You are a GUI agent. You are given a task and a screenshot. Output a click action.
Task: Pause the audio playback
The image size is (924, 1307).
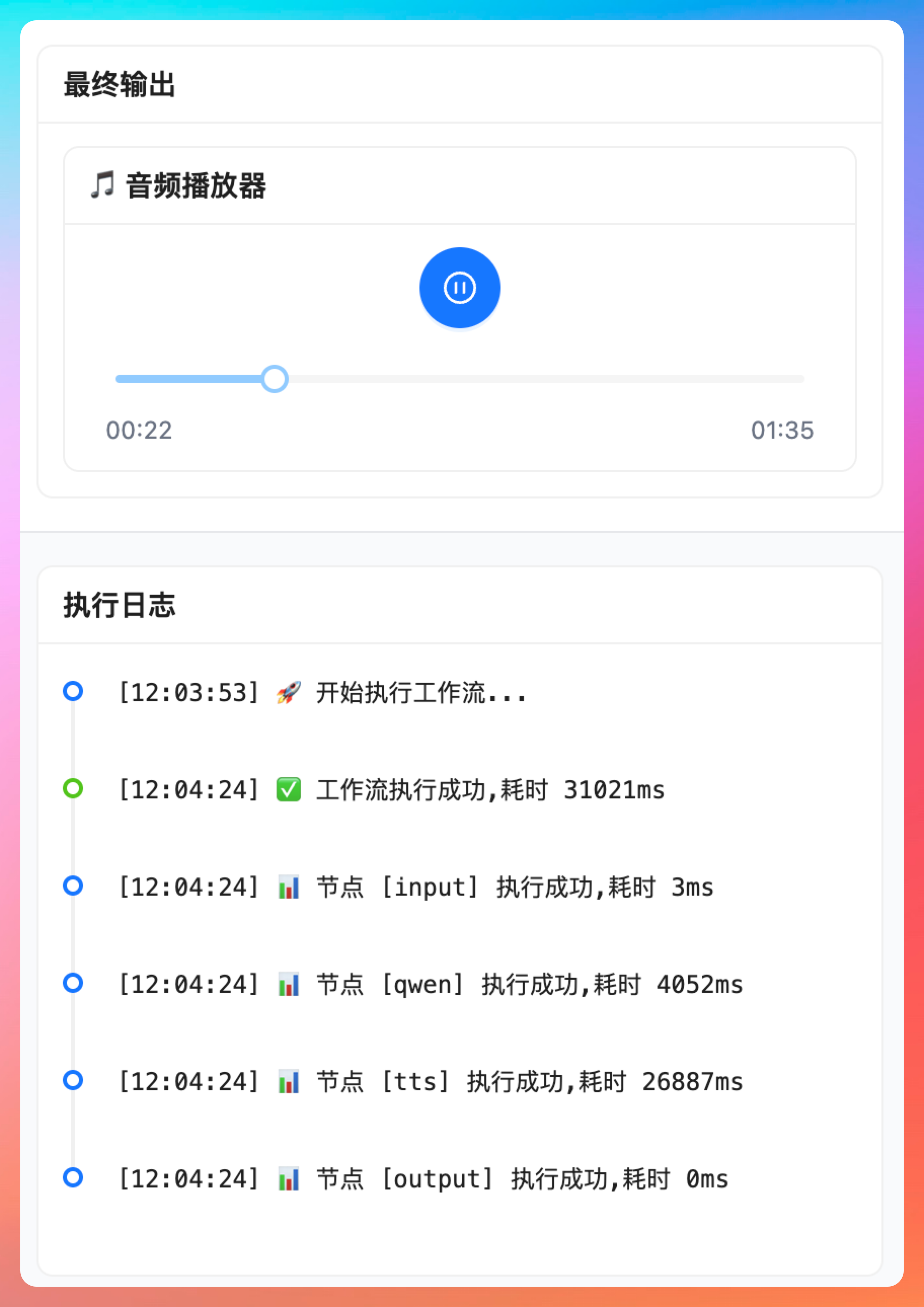(459, 287)
